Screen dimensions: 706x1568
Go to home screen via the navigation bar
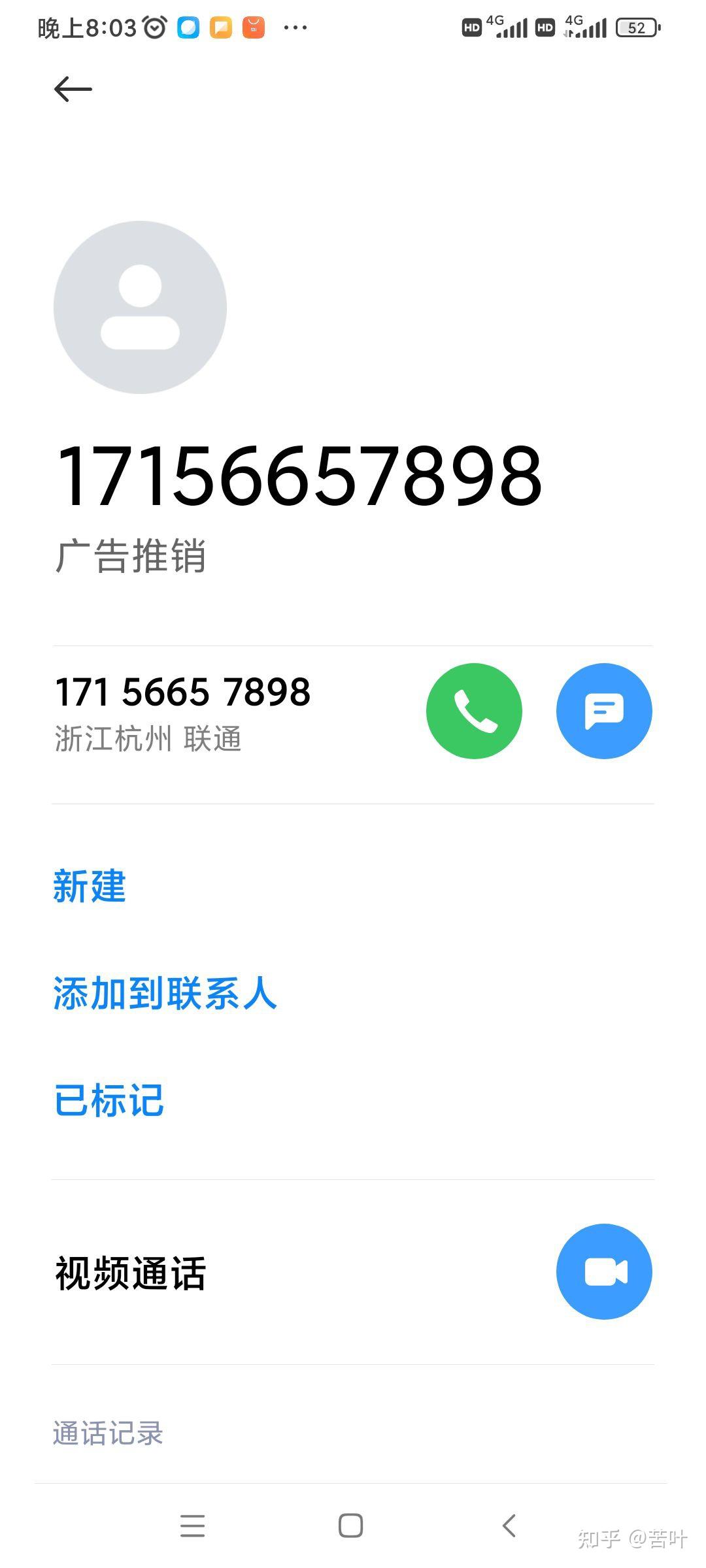tap(351, 1526)
